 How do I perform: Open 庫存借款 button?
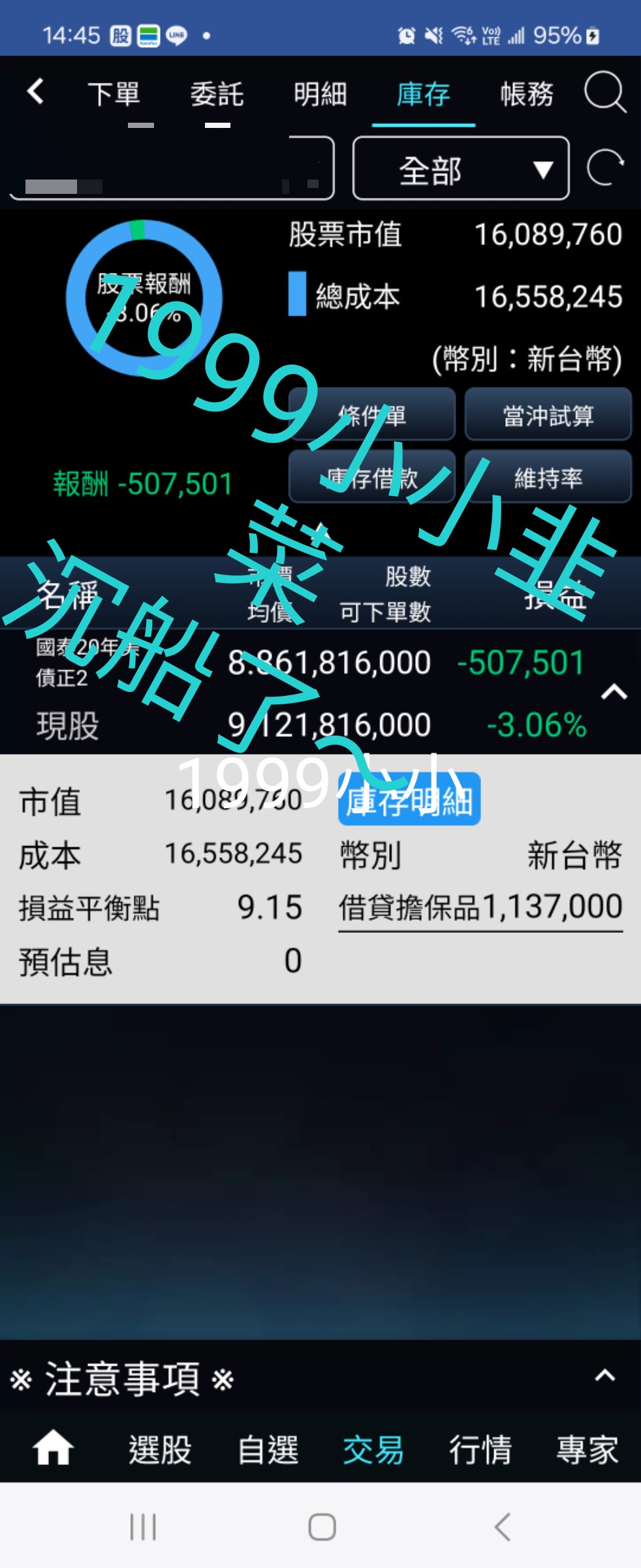372,477
